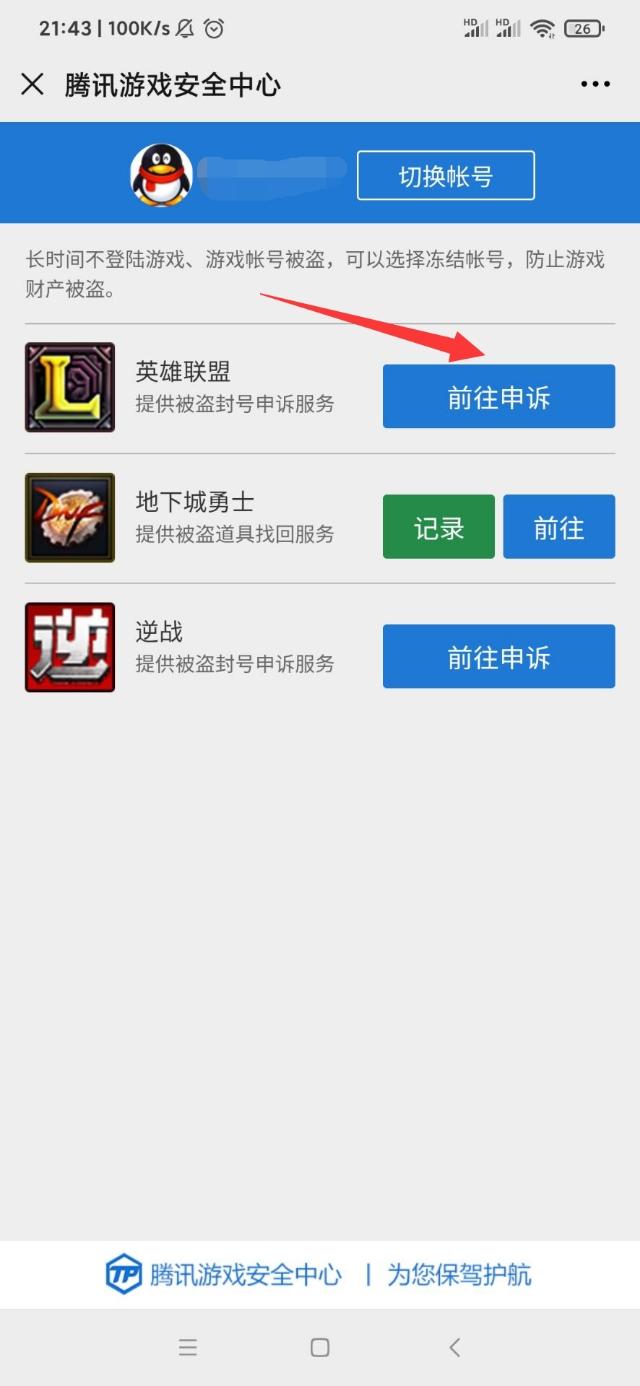640x1386 pixels.
Task: Tap the 切换帐号 switch account button
Action: (x=446, y=176)
